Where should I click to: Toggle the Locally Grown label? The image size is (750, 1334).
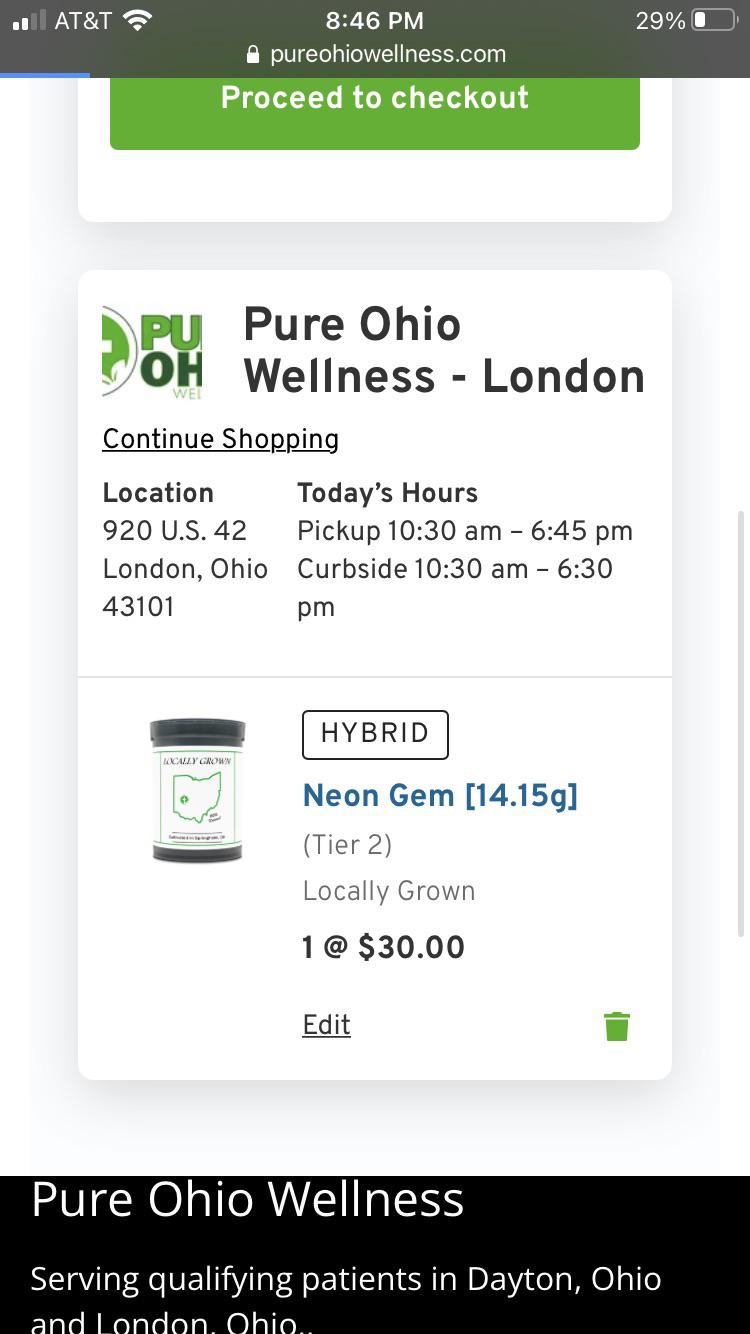point(388,891)
